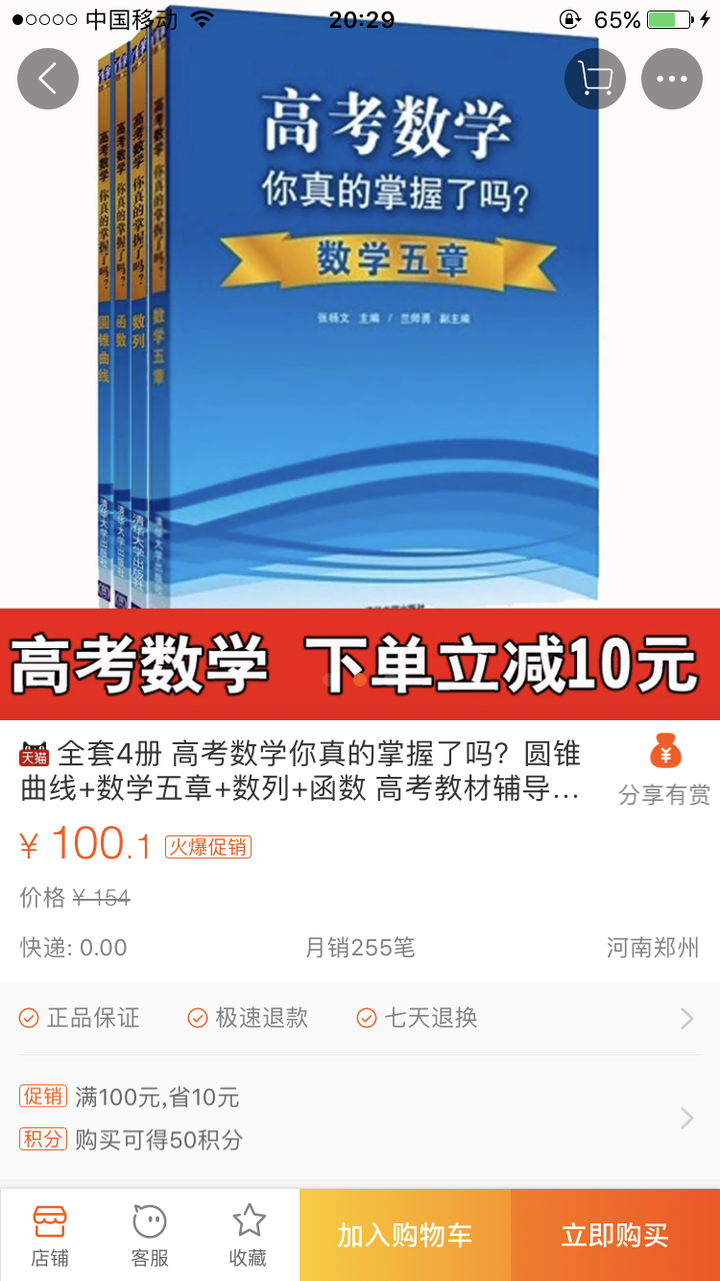720x1281 pixels.
Task: Open the three-dot more options menu
Action: [671, 78]
